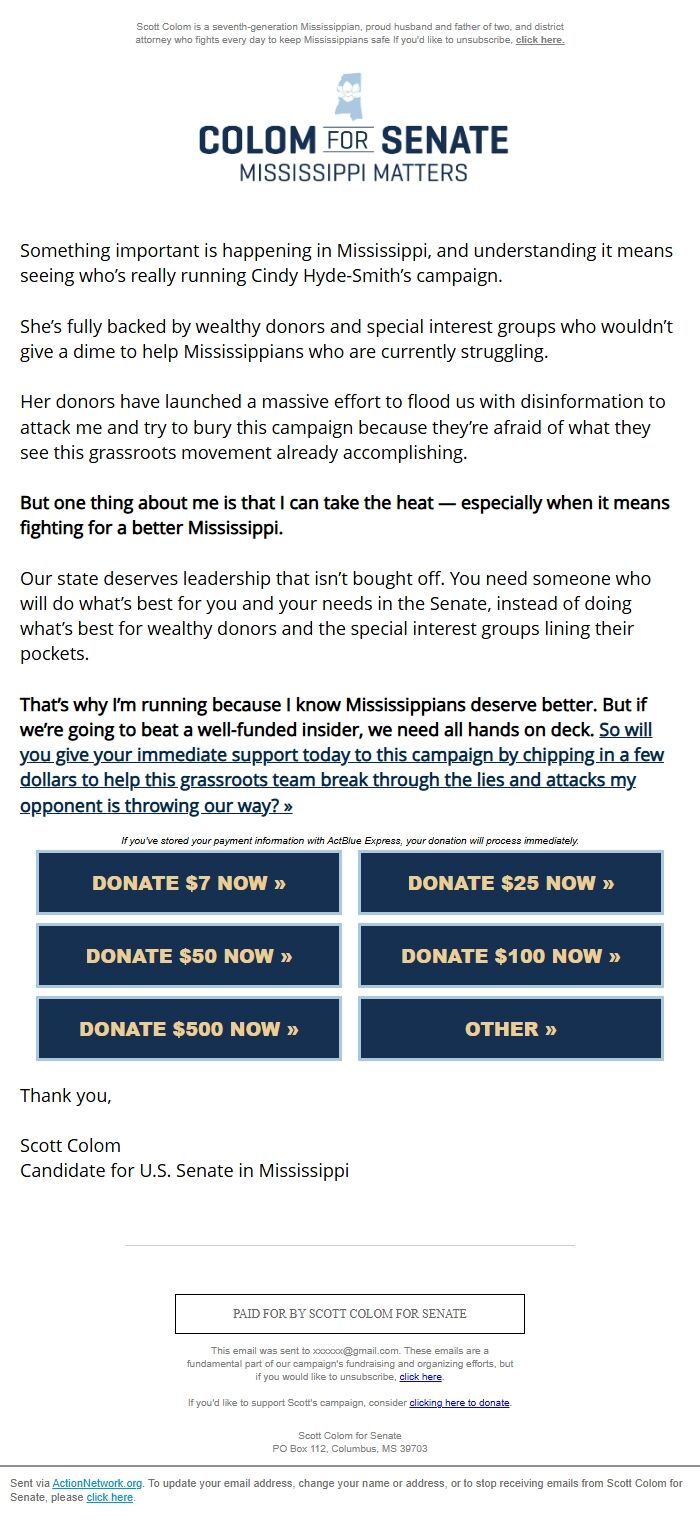This screenshot has height=1534, width=700.
Task: Unsubscribe via the footer 'click here' link
Action: click(x=420, y=1377)
